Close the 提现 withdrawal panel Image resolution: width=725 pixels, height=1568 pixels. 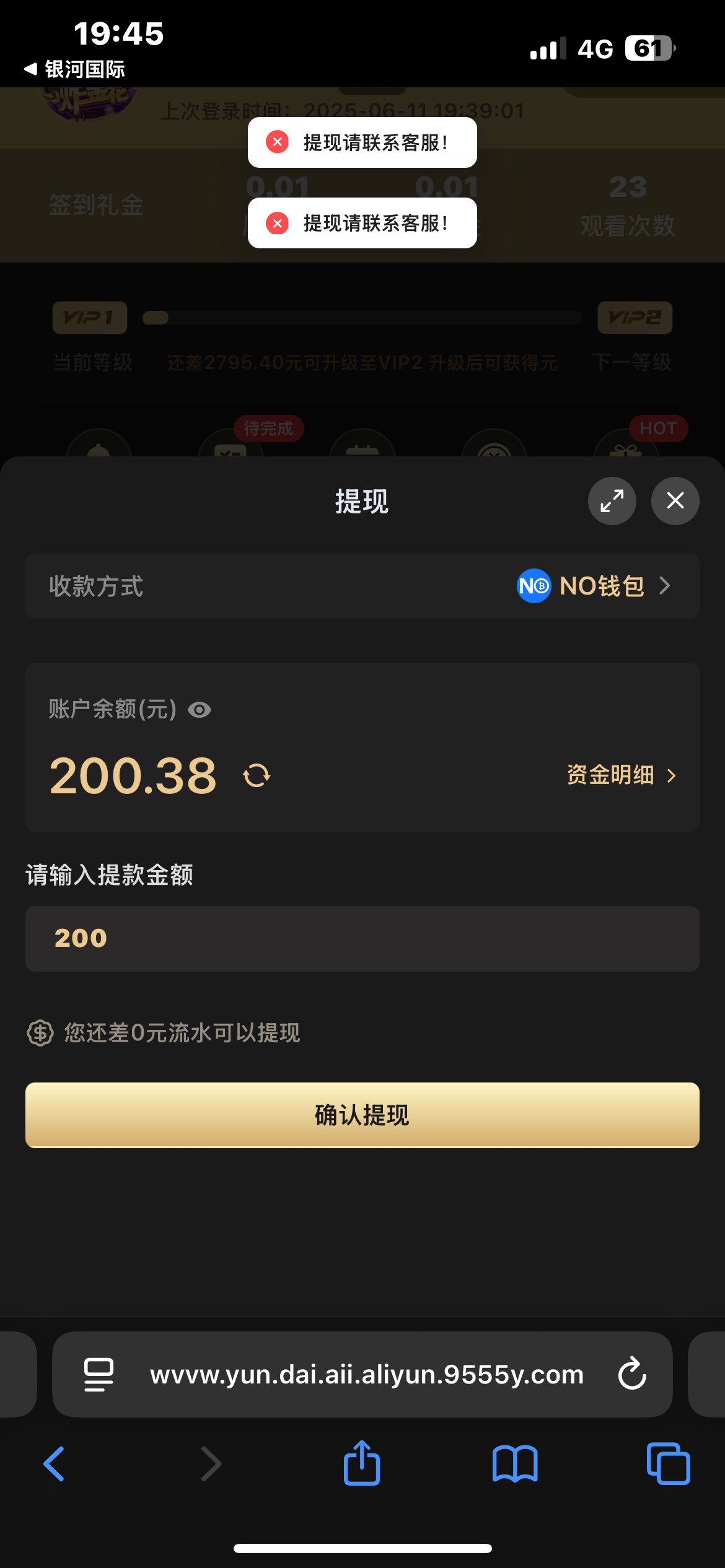[x=675, y=500]
